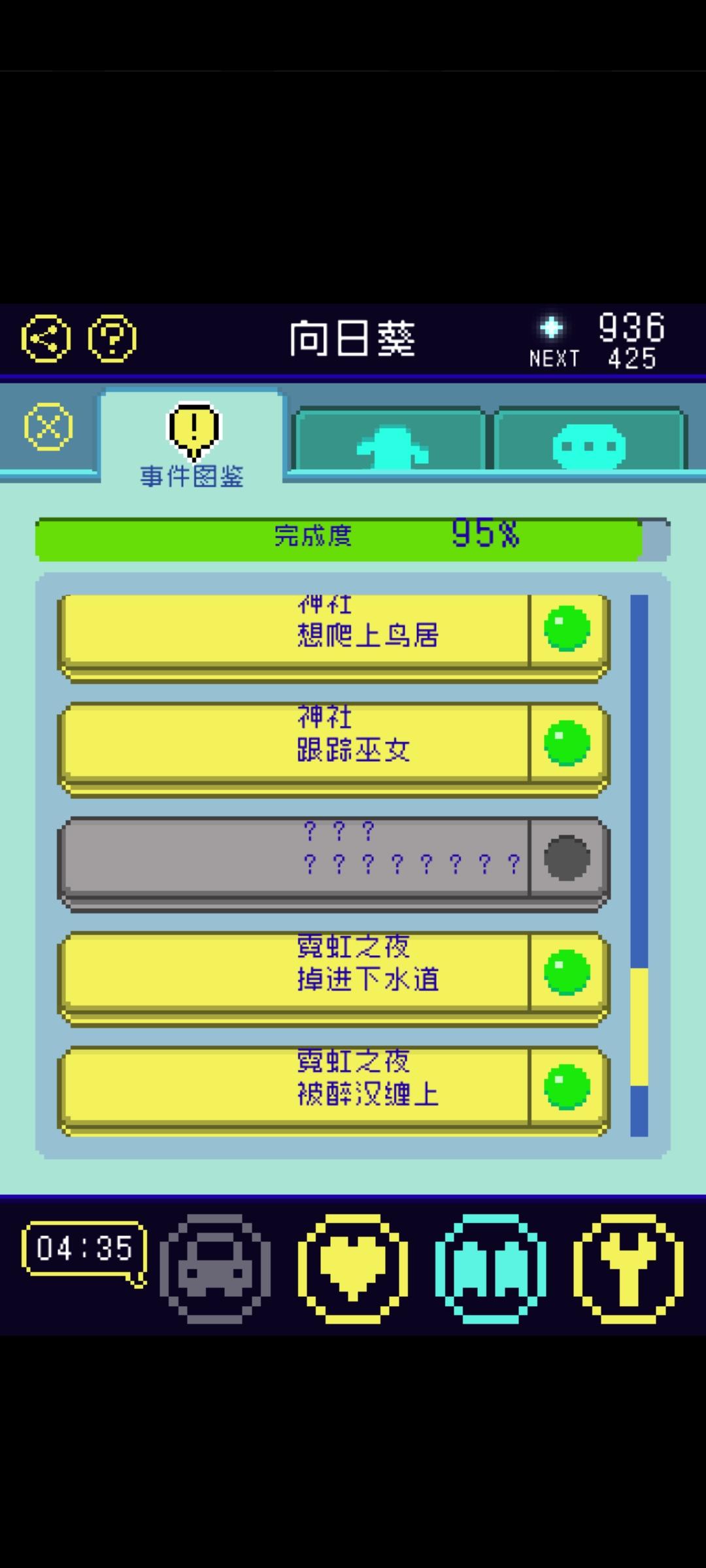Expand the 想爬上鸟居 shrine event
This screenshot has width=706, height=1568.
pos(294,627)
